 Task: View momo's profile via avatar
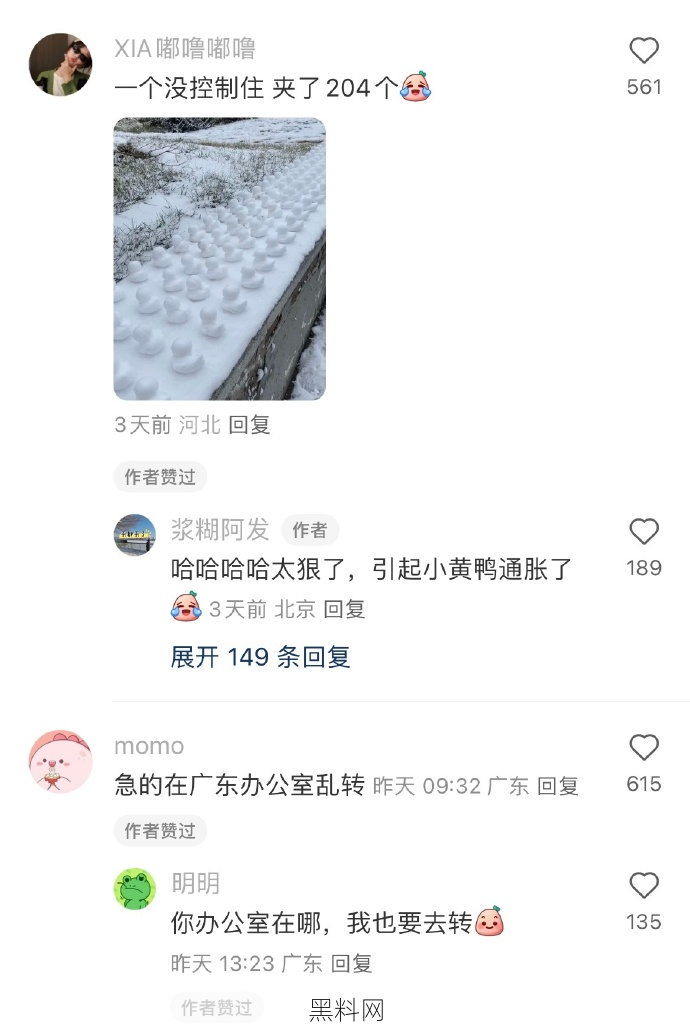[60, 762]
